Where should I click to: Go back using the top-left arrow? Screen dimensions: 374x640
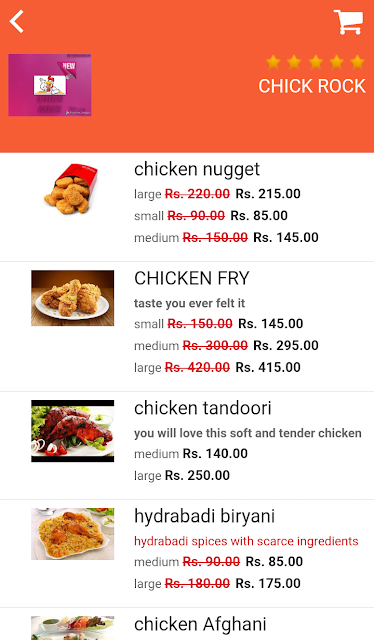(x=17, y=22)
